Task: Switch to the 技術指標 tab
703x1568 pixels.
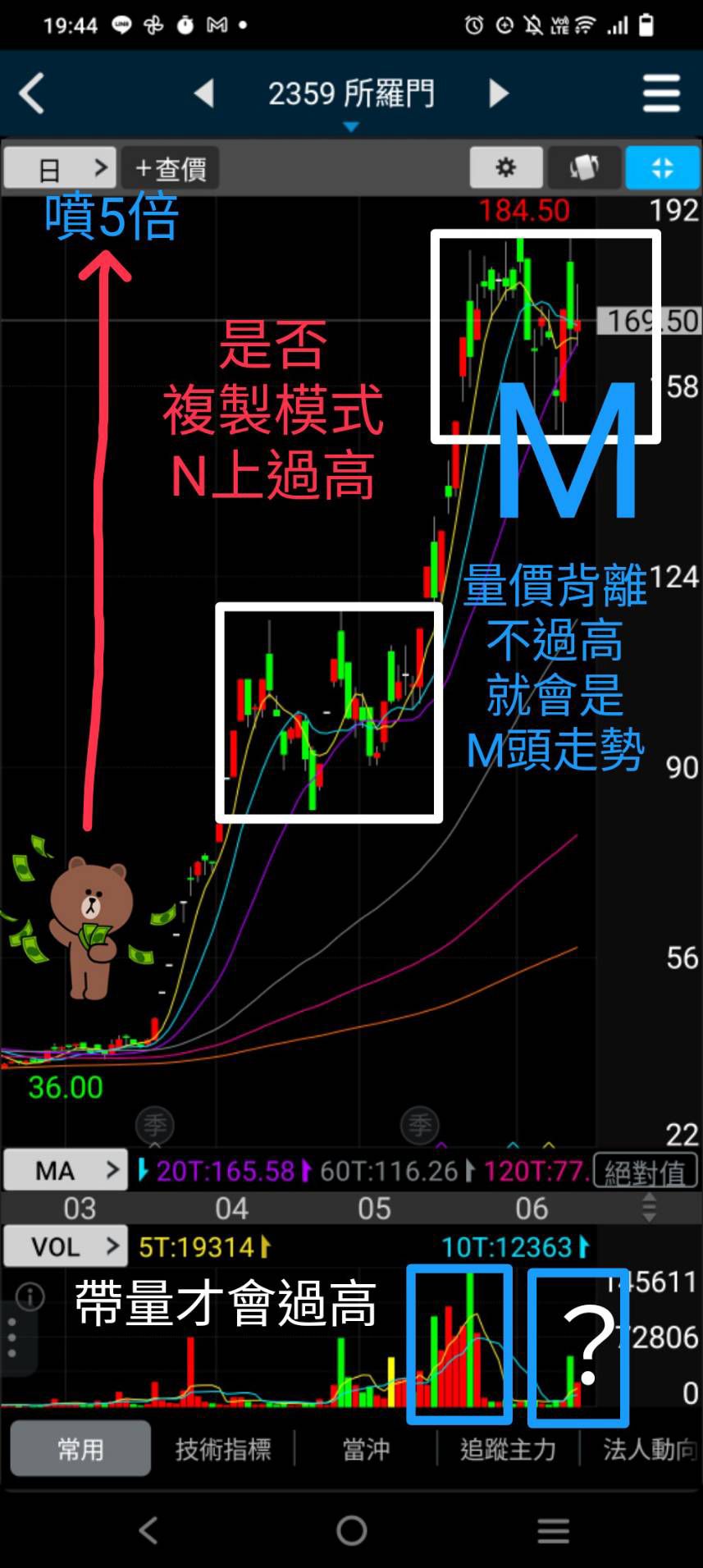Action: 223,1450
